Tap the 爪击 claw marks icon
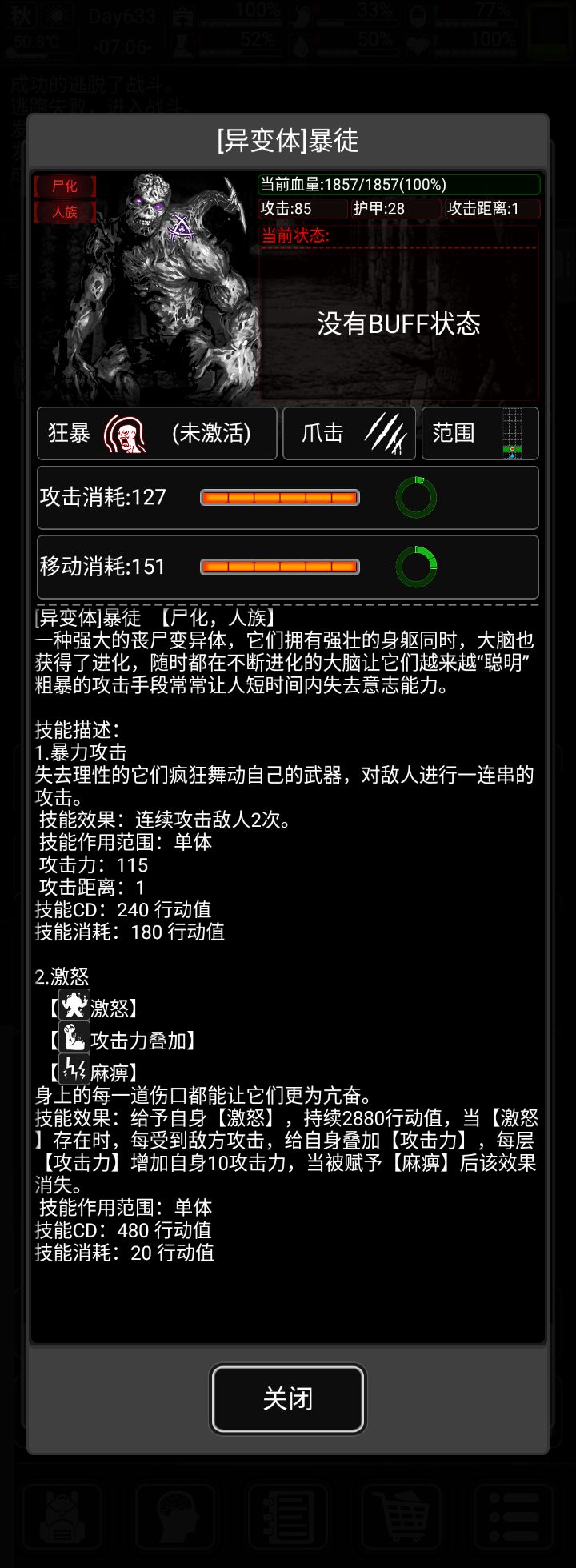This screenshot has width=576, height=1568. point(384,433)
